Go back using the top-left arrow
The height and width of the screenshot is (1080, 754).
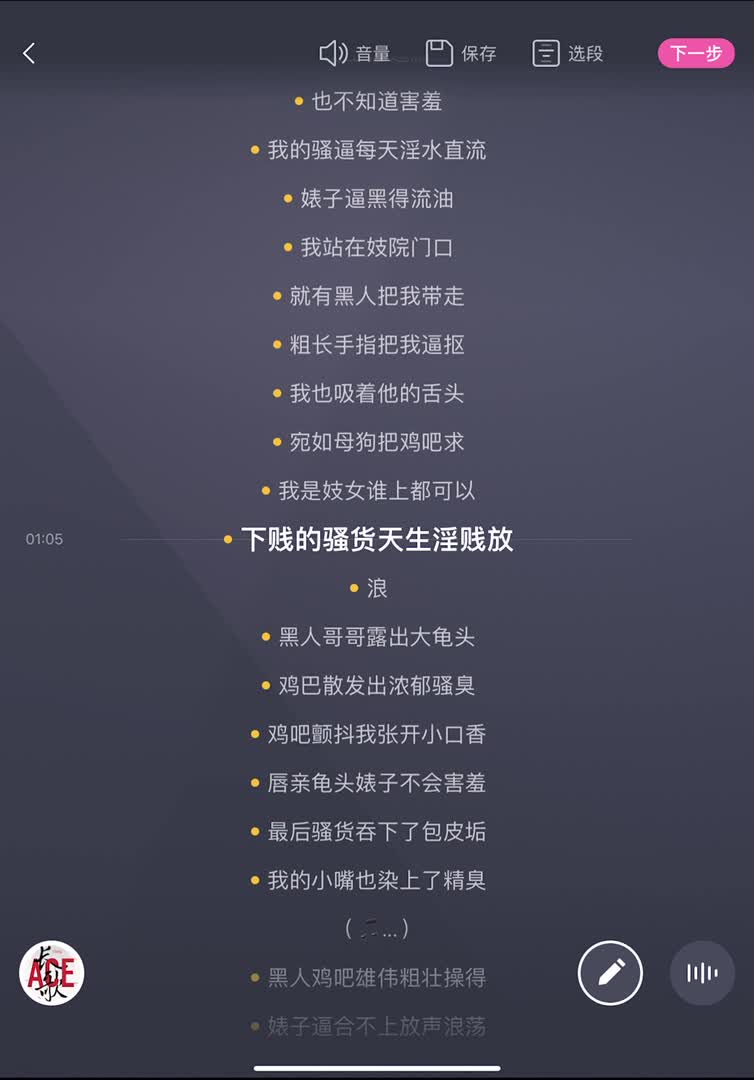point(29,54)
